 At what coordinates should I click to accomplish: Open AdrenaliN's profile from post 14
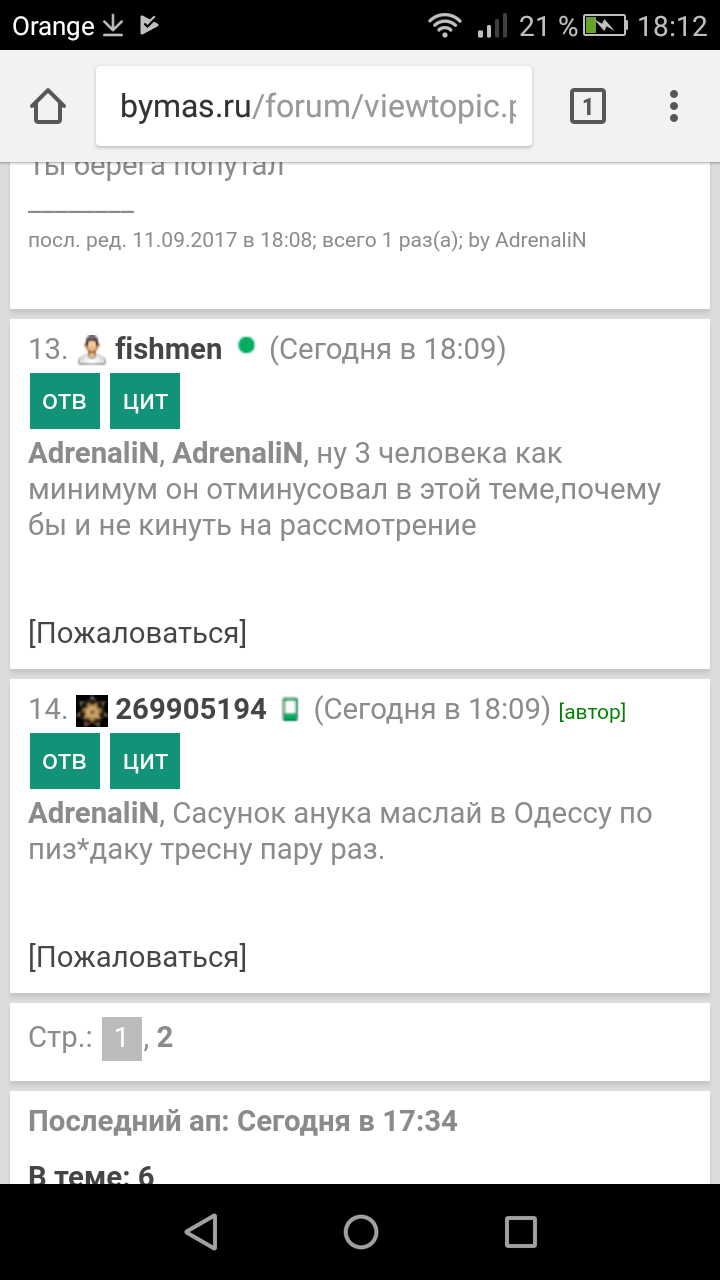point(93,813)
